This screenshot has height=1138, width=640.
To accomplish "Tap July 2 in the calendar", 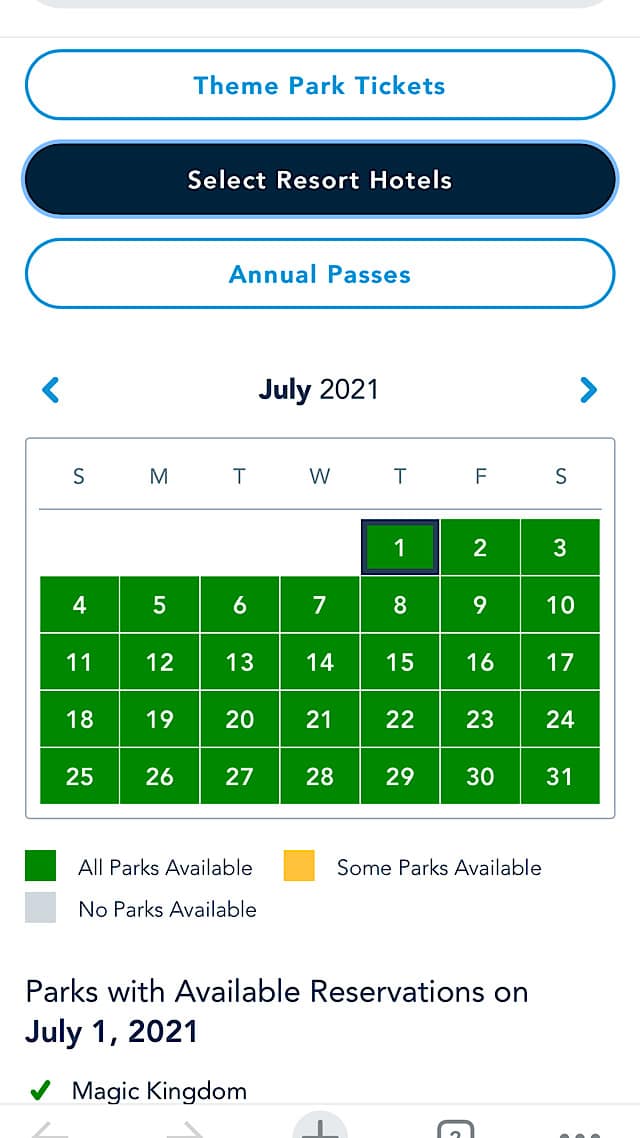I will [480, 547].
